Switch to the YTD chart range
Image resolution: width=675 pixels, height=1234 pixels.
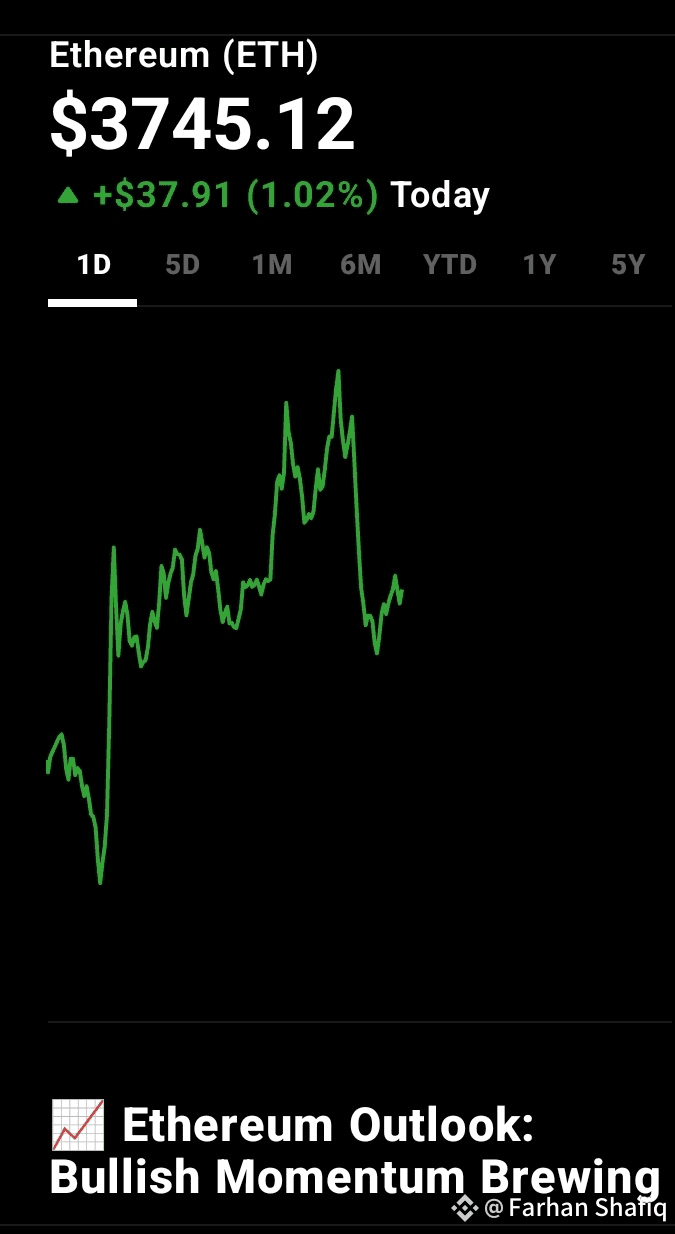click(x=449, y=265)
